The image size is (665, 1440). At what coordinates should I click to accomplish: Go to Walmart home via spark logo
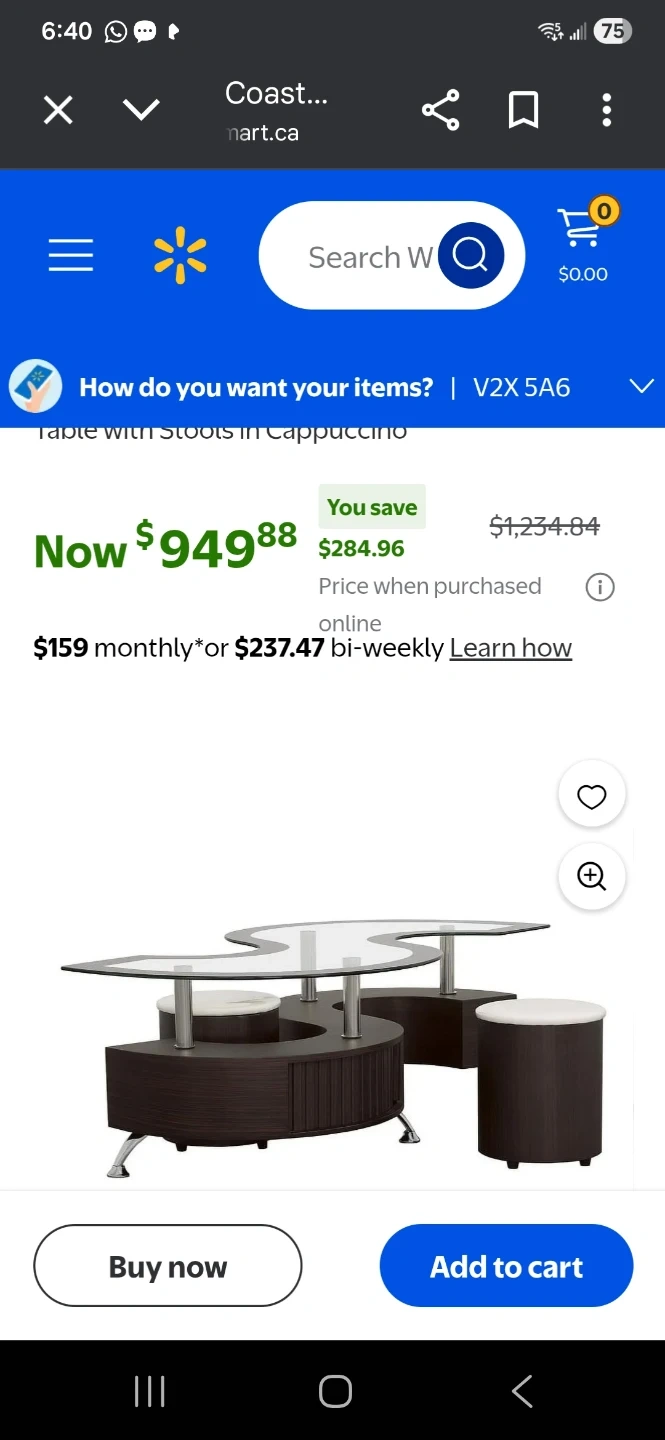pos(180,256)
